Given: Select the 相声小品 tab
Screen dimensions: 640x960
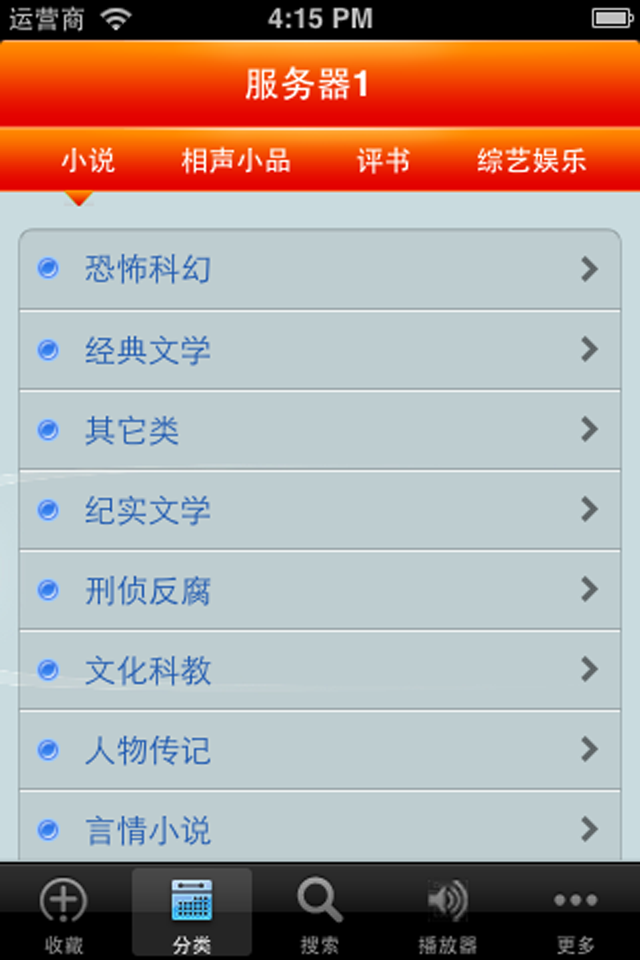Looking at the screenshot, I should coord(236,161).
